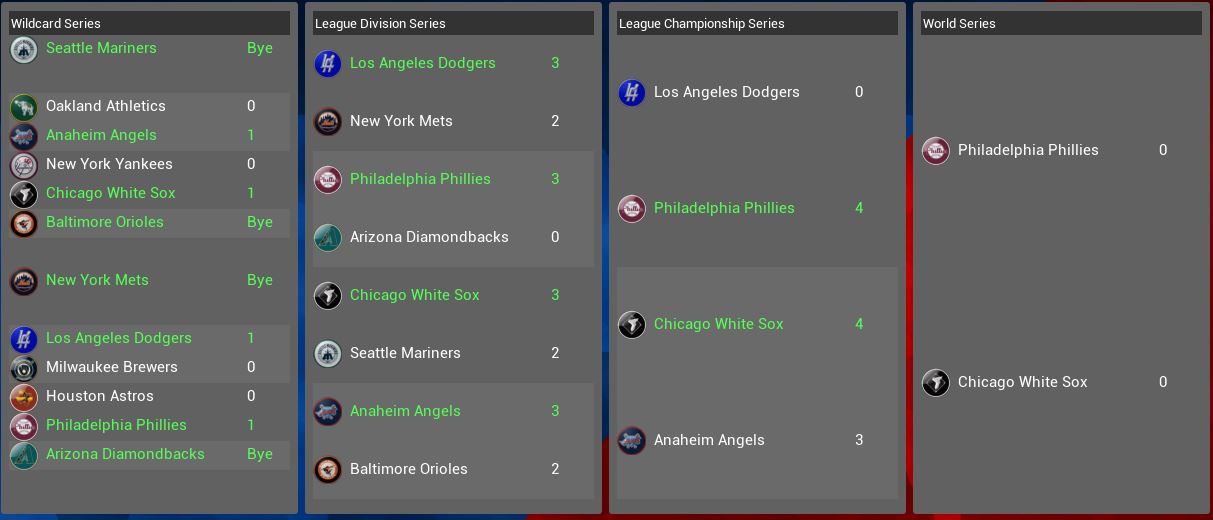Open Baltimore Orioles in Division Series
This screenshot has width=1213, height=520.
click(408, 469)
